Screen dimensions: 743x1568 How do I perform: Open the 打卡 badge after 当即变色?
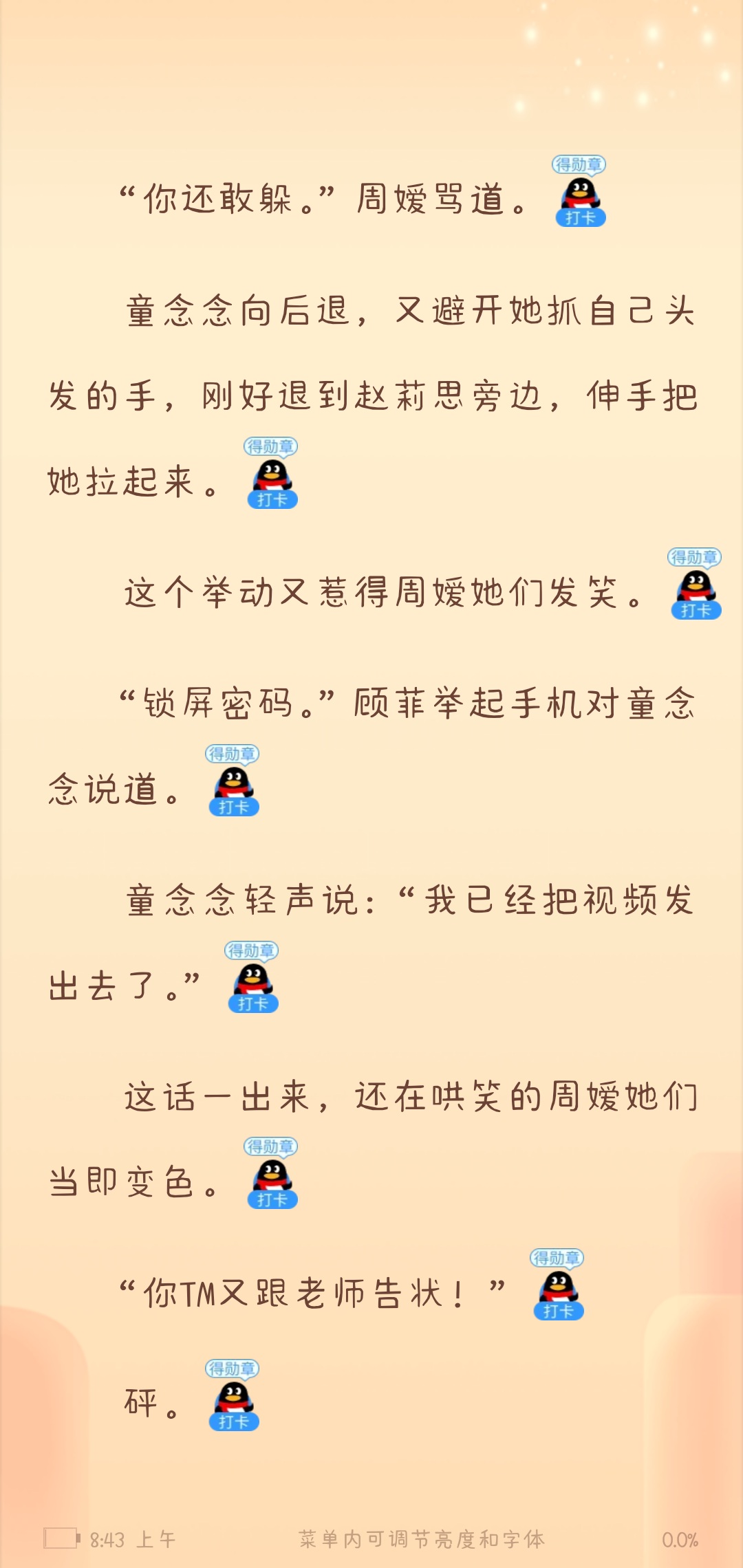pyautogui.click(x=272, y=1174)
